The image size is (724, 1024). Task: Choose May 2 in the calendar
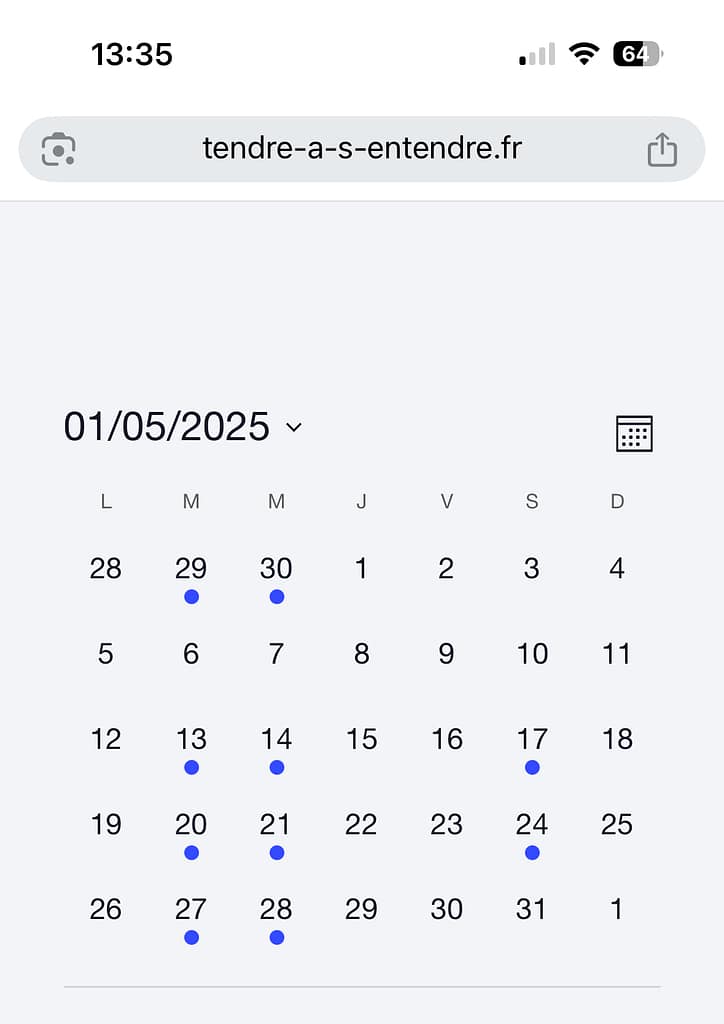click(447, 569)
